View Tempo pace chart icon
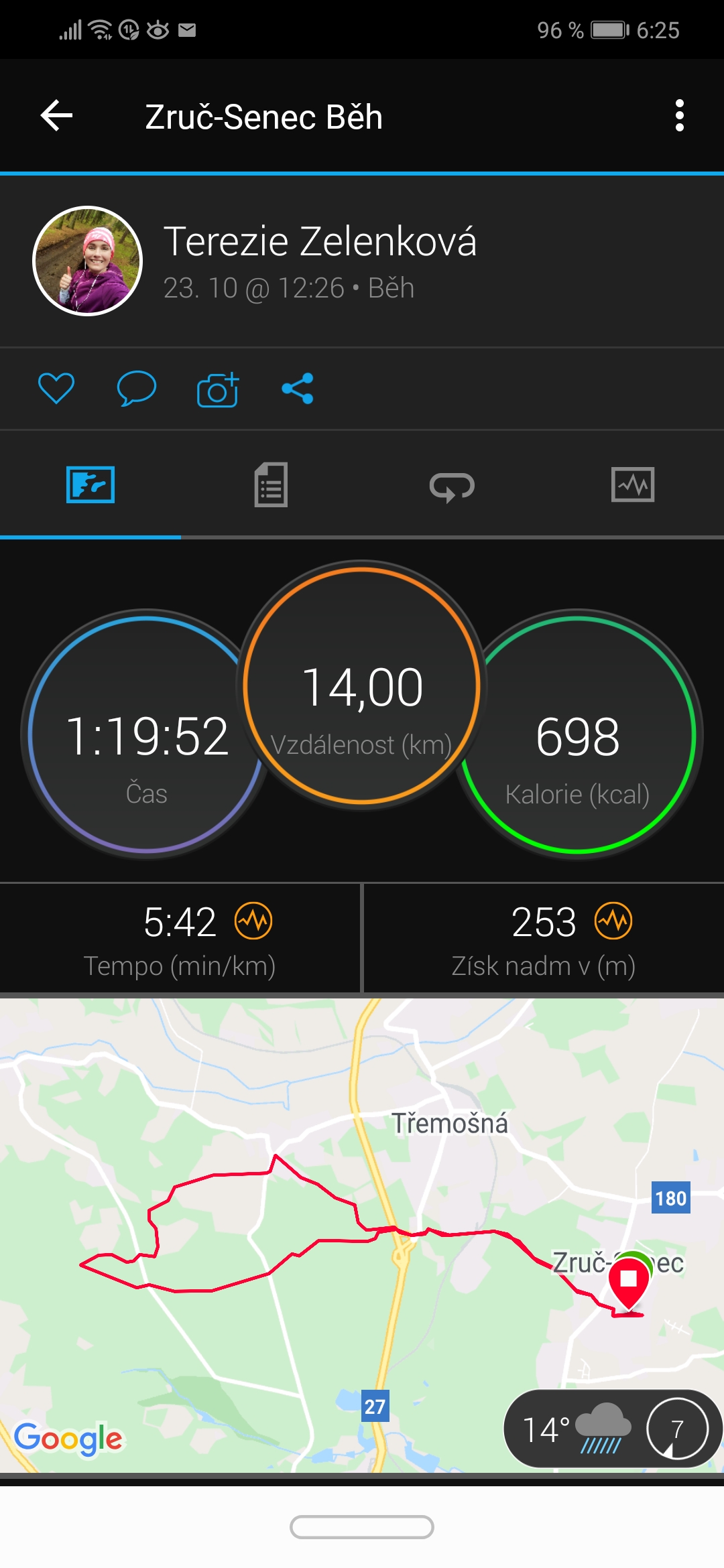The image size is (724, 1568). tap(253, 921)
